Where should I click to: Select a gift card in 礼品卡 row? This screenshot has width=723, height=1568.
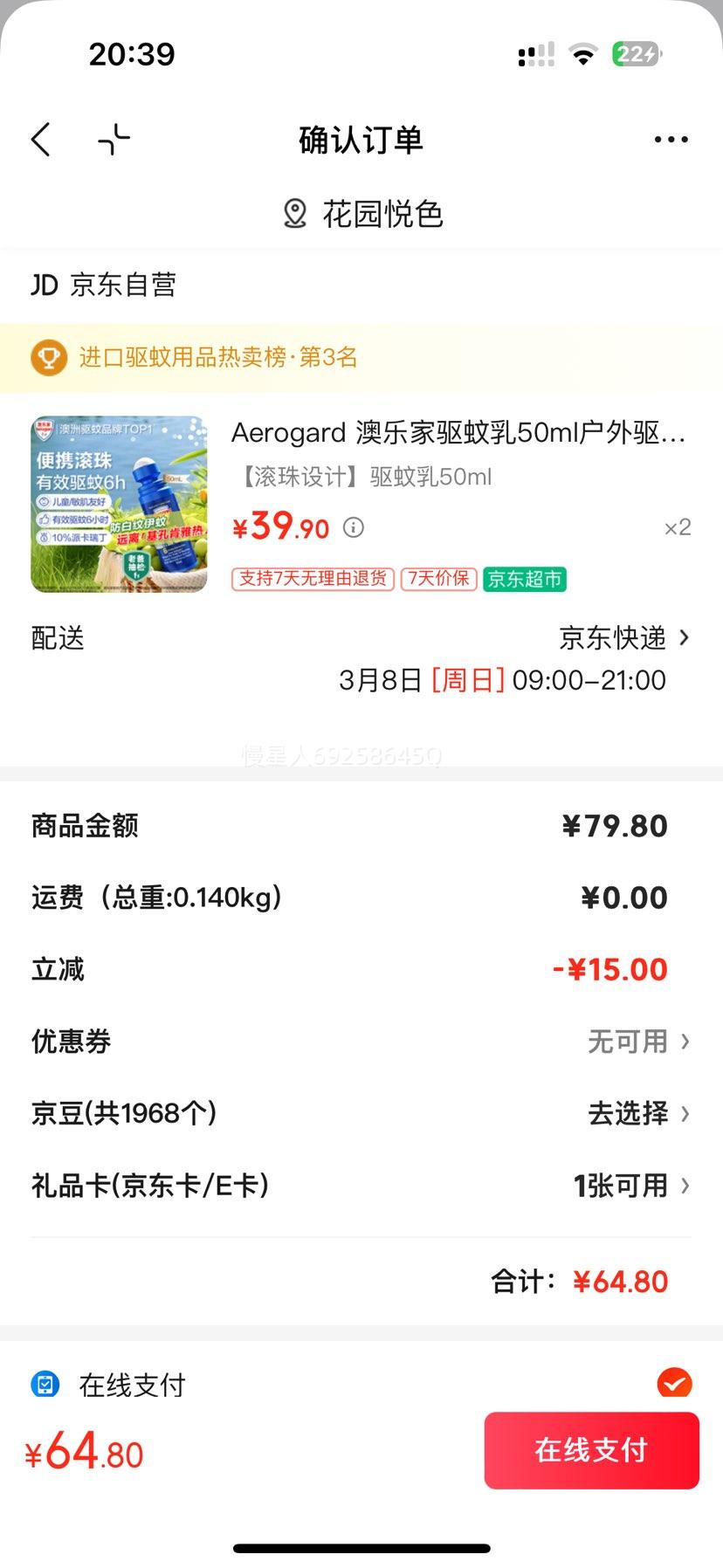[x=630, y=1186]
